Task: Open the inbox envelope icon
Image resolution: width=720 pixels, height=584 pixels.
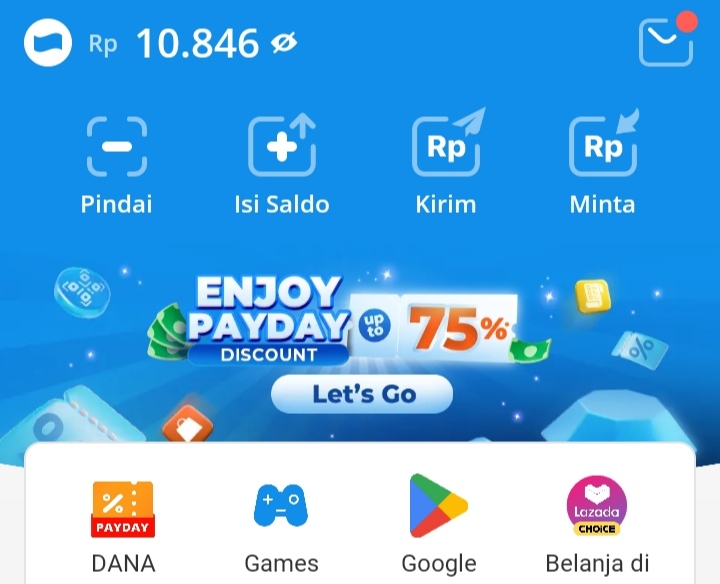Action: point(665,43)
